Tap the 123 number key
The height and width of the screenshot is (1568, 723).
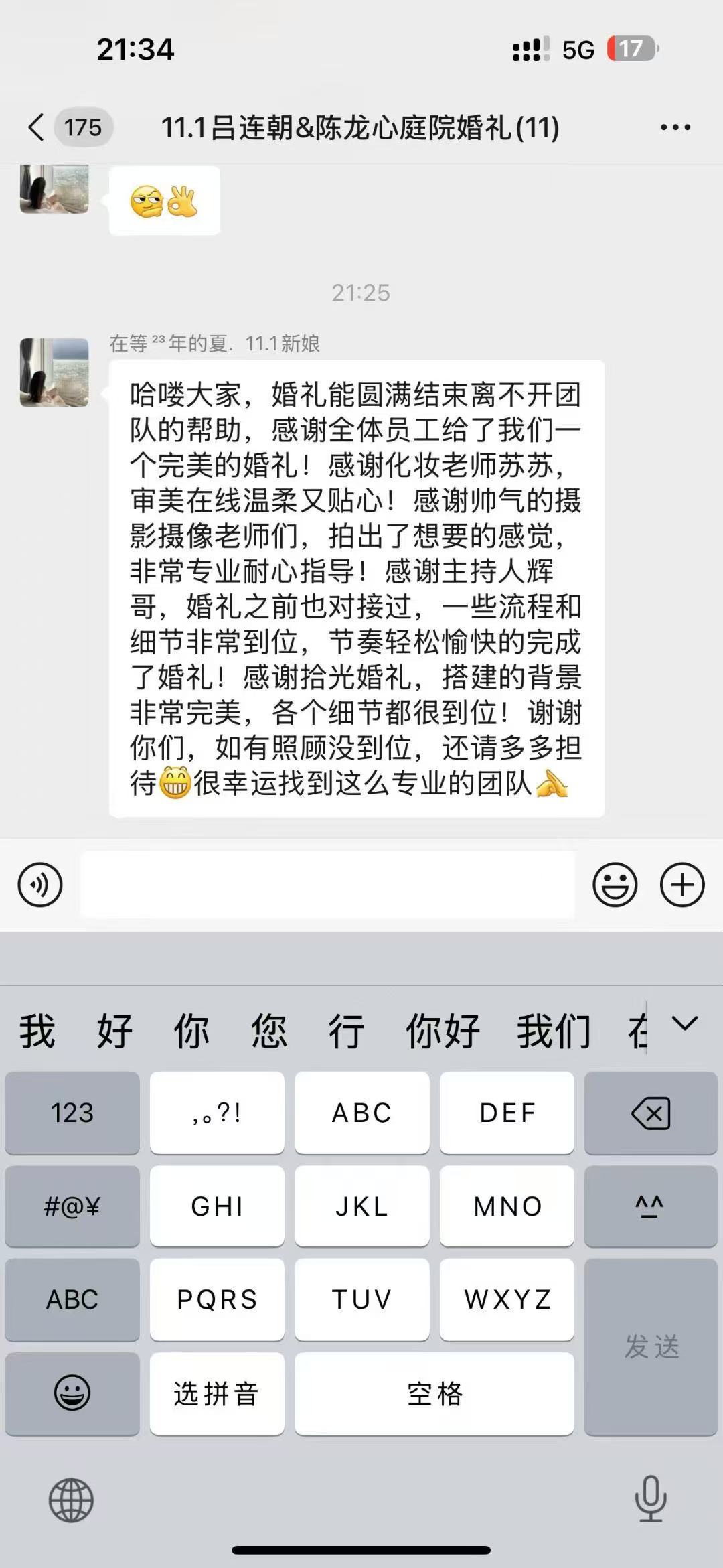(72, 1113)
